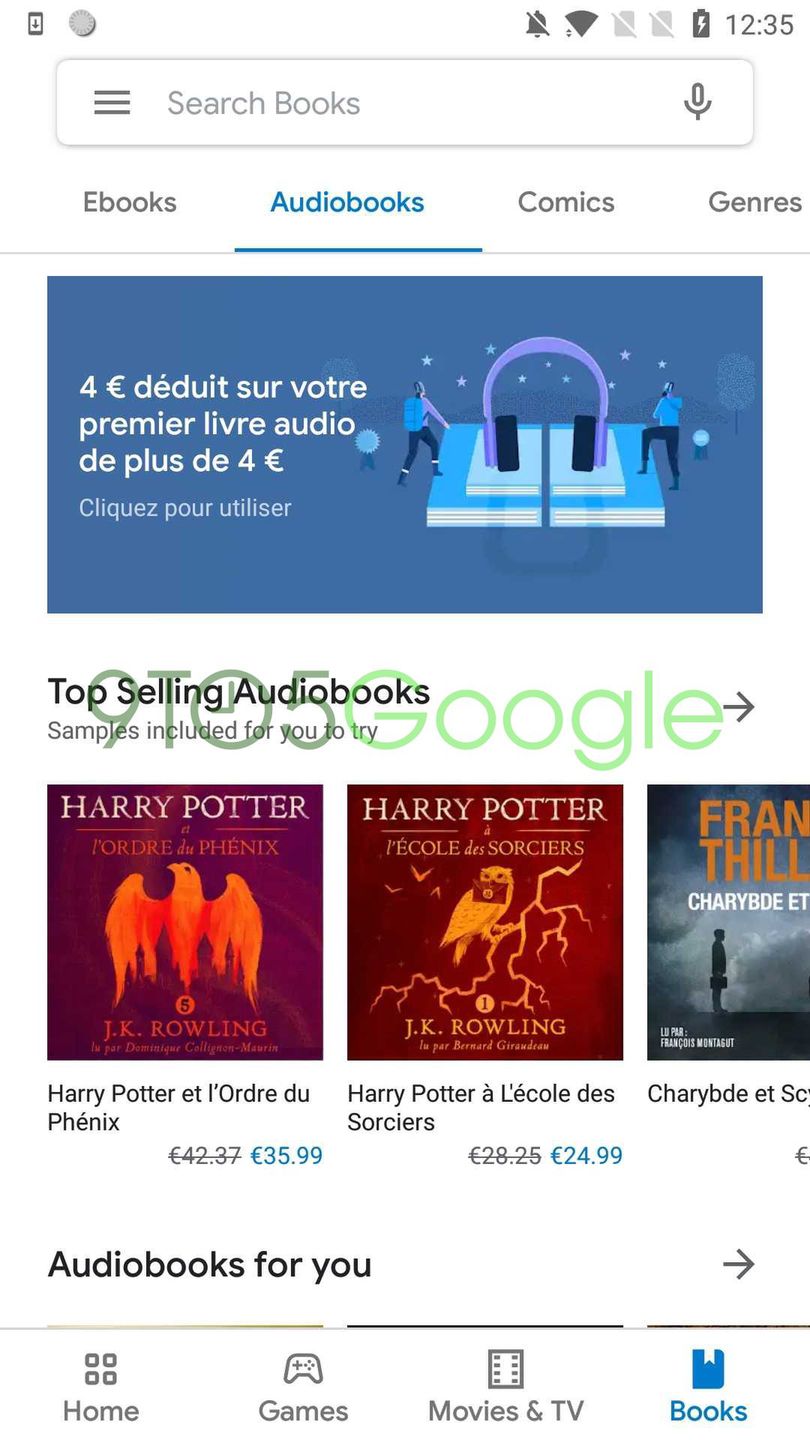Tap the Search Books field
810x1440 pixels.
[x=400, y=103]
